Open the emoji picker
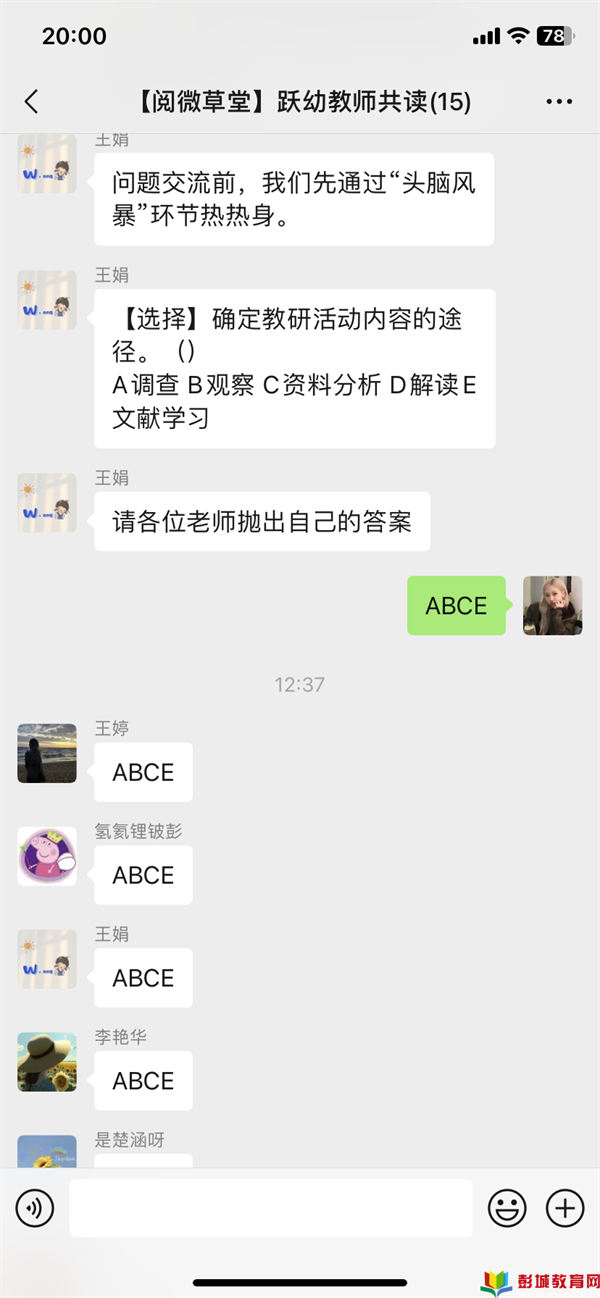The height and width of the screenshot is (1298, 600). (507, 1208)
